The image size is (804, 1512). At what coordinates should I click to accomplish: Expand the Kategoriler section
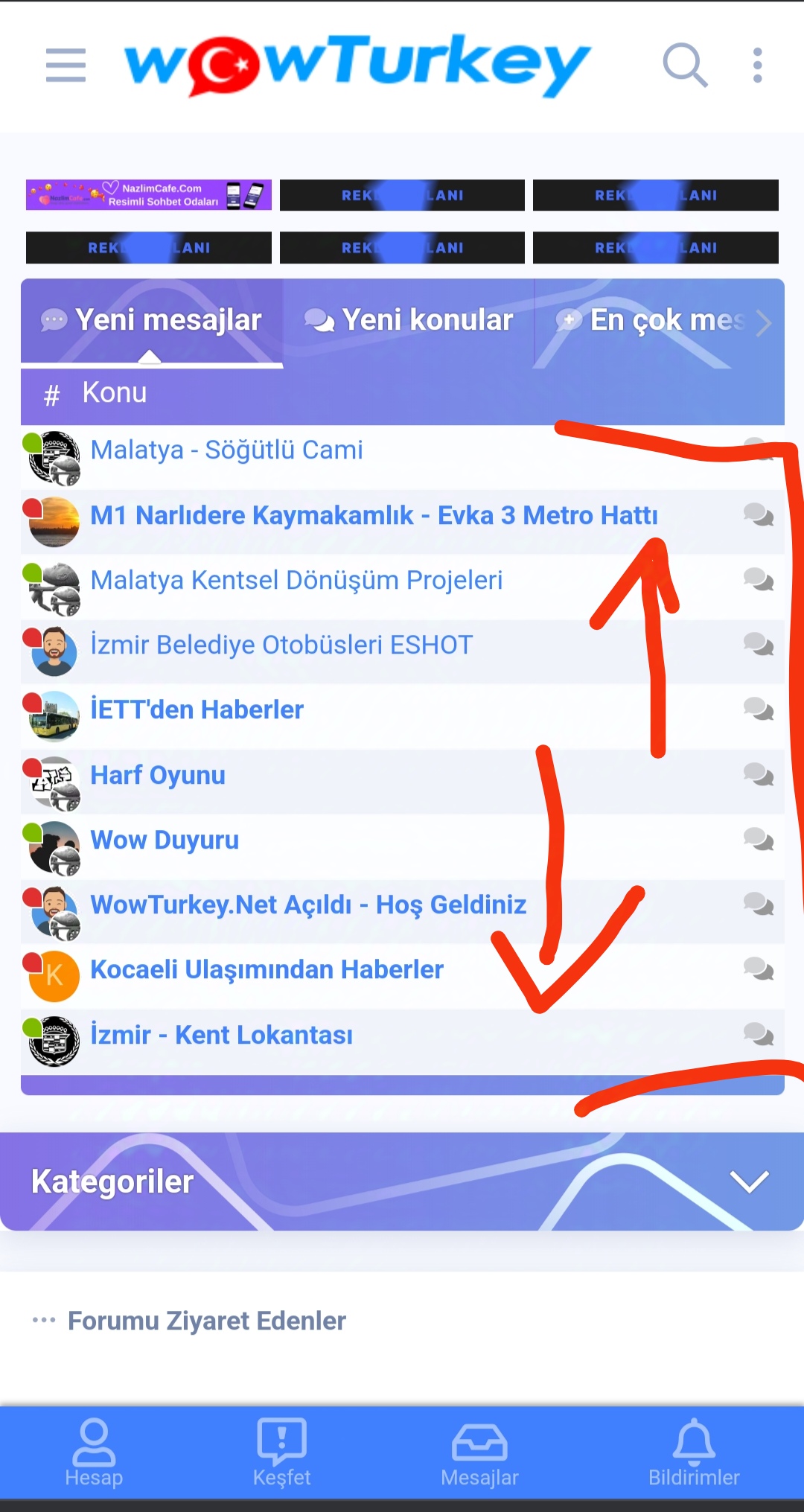tap(749, 1181)
